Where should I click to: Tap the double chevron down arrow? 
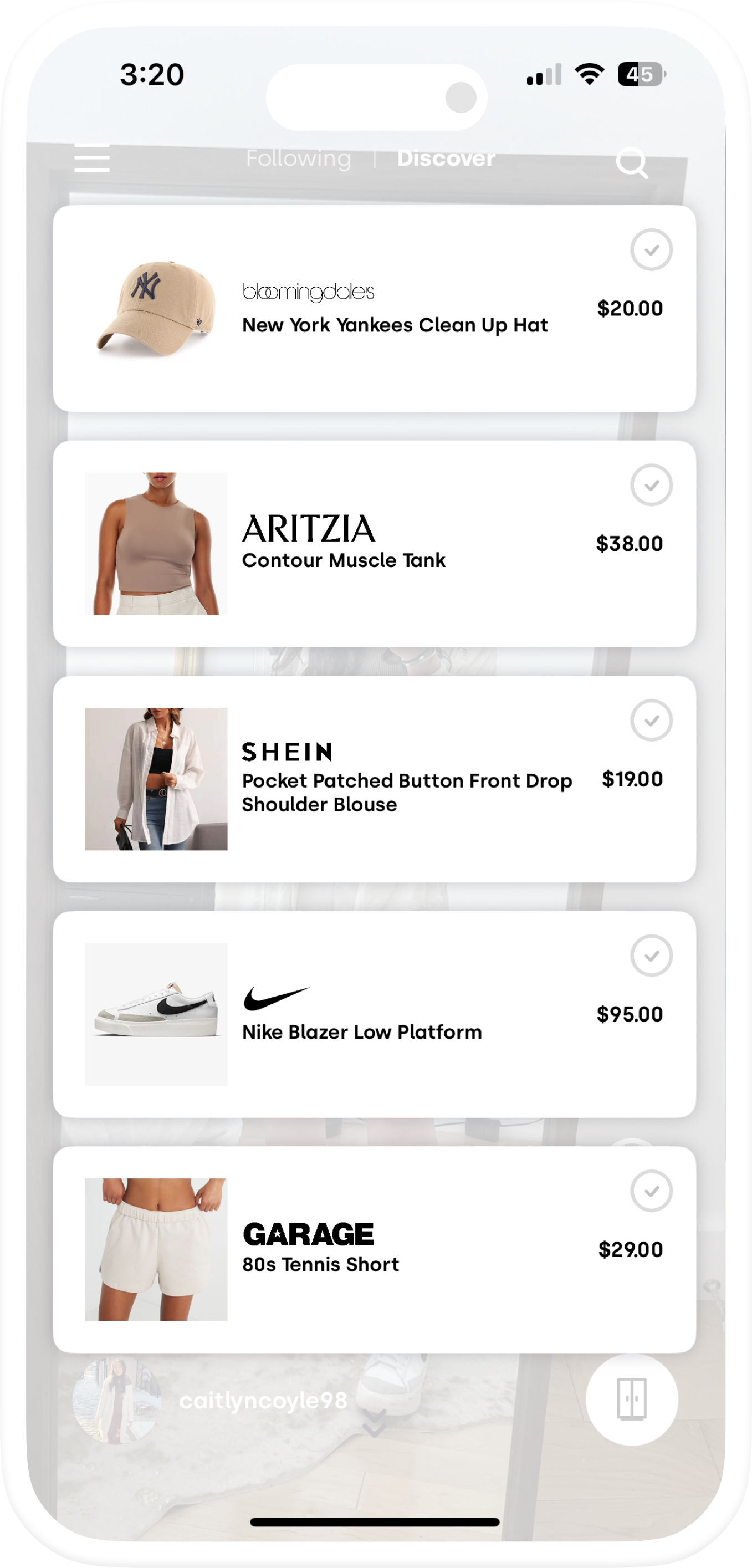point(374,1423)
